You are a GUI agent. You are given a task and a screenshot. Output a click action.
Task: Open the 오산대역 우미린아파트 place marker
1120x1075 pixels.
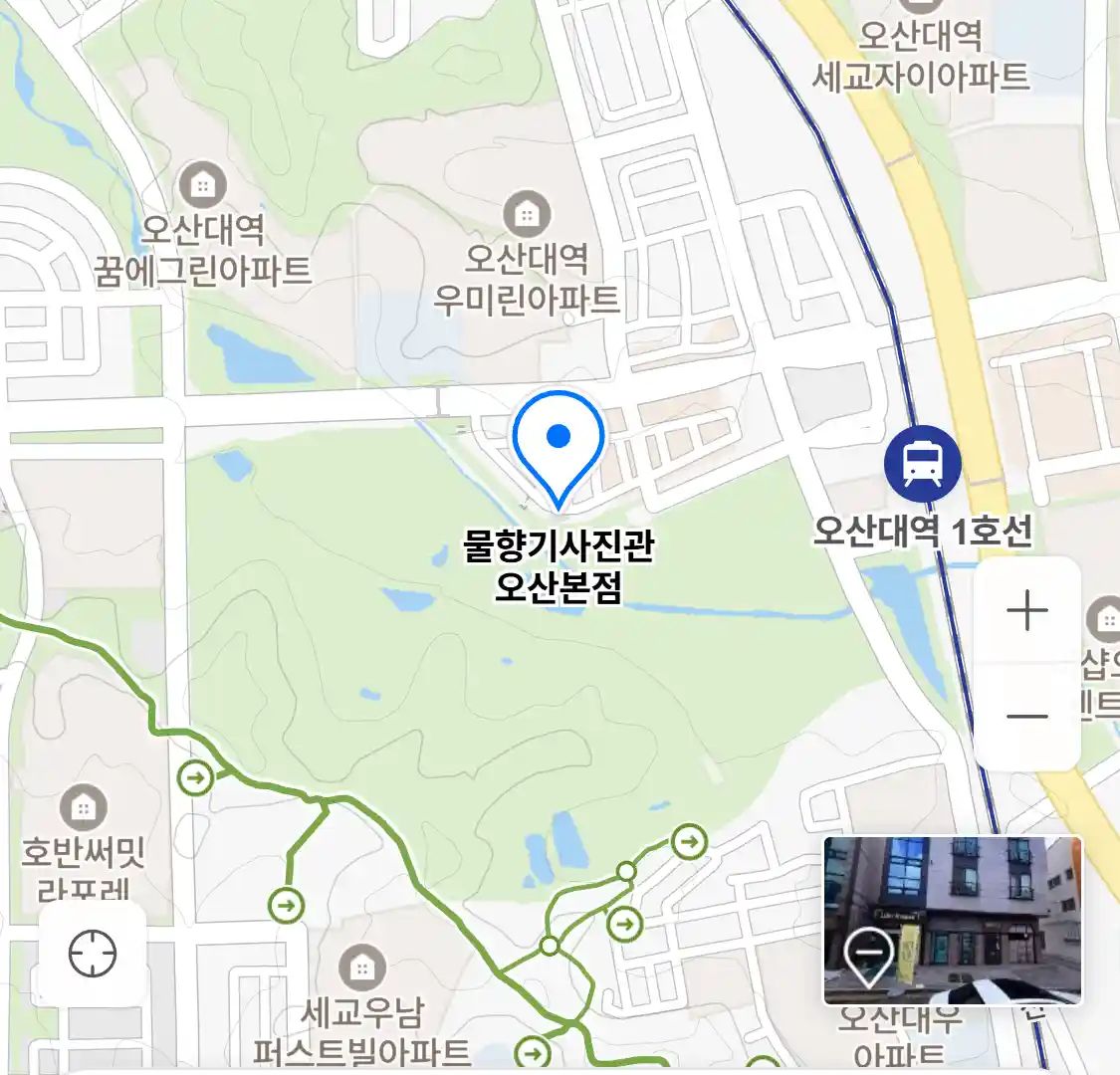click(527, 213)
